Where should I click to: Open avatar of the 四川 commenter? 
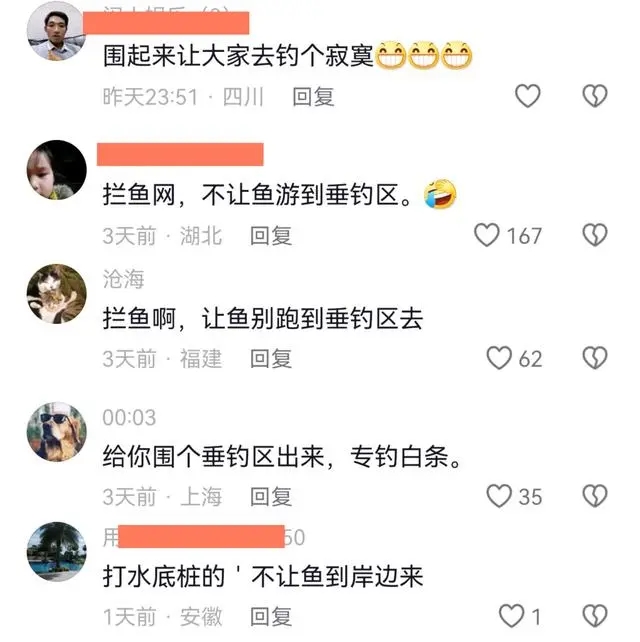56,32
